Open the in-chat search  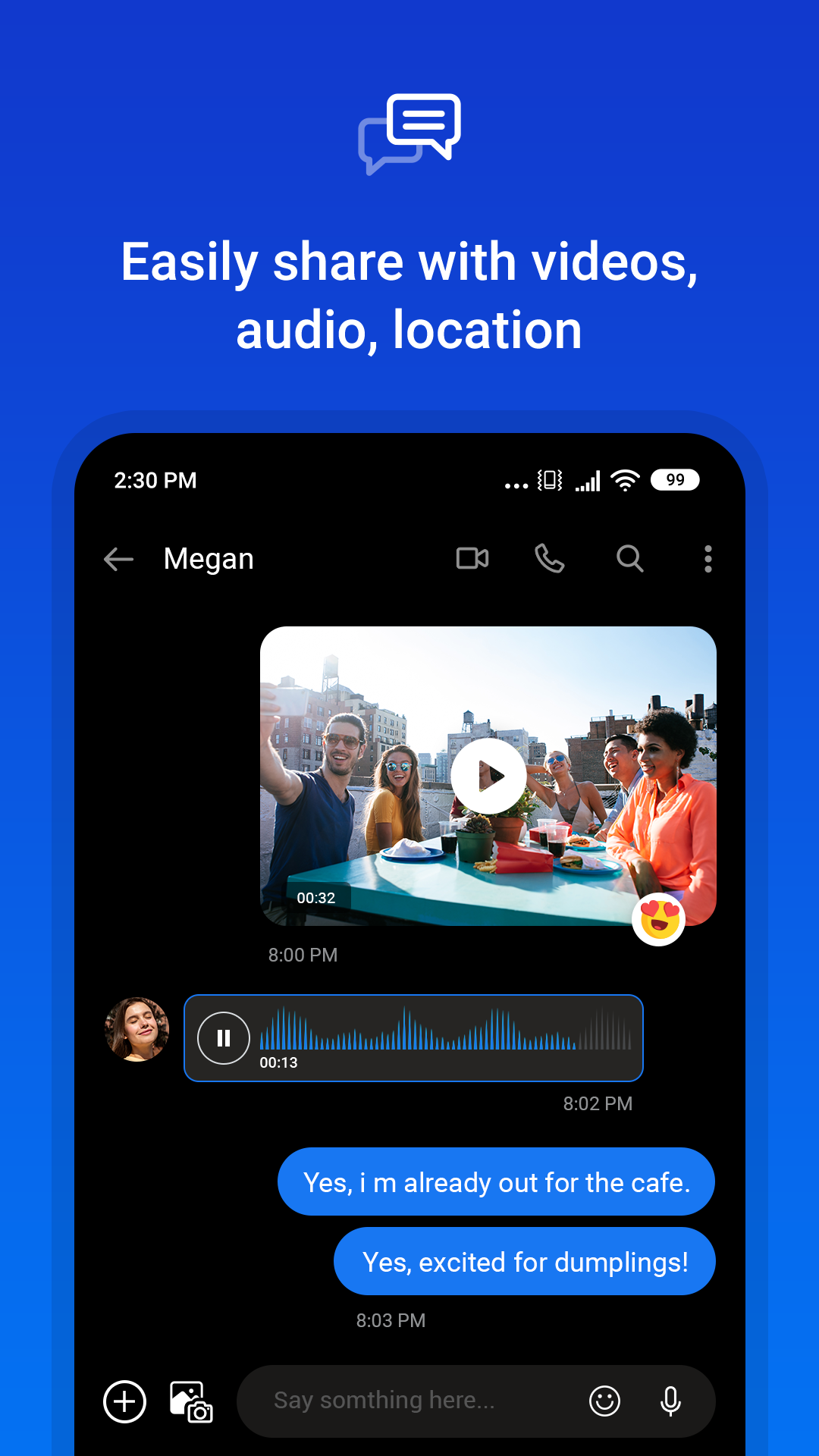point(629,559)
